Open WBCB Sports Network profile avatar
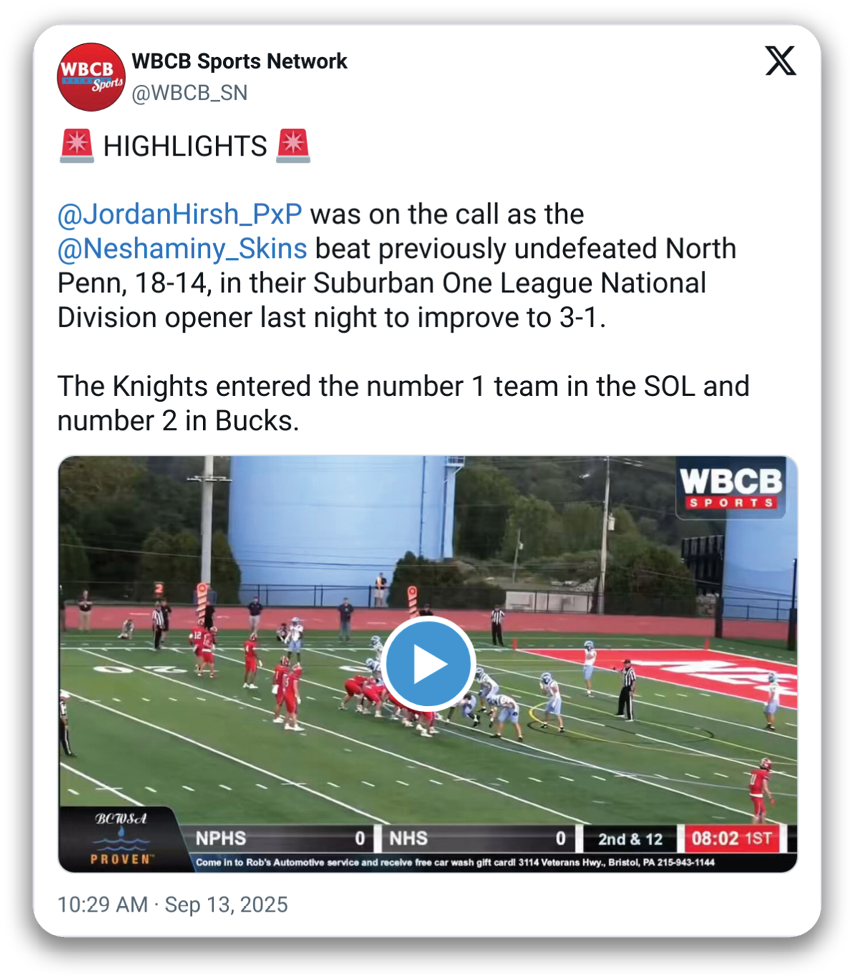The image size is (854, 979). pos(91,77)
